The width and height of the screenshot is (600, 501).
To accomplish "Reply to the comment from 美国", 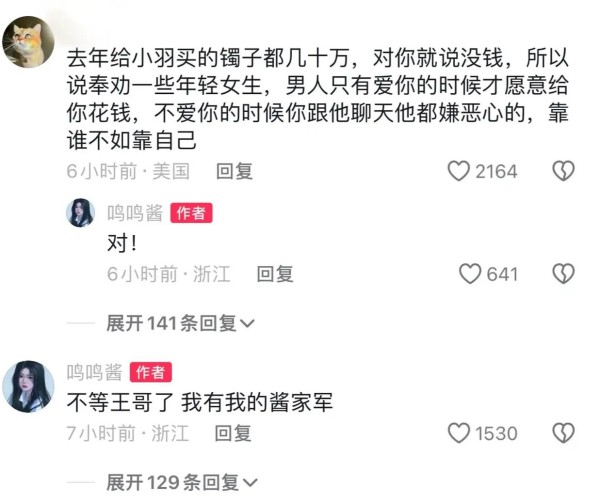I will point(234,171).
